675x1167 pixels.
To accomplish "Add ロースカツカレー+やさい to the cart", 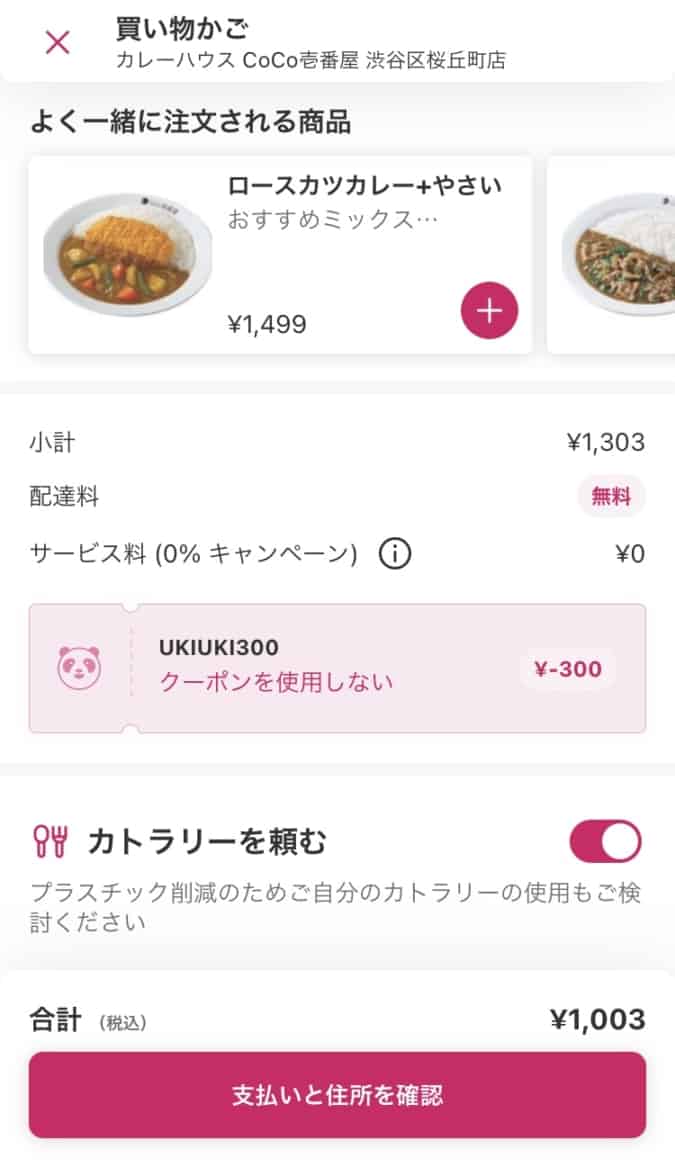I will pos(489,311).
